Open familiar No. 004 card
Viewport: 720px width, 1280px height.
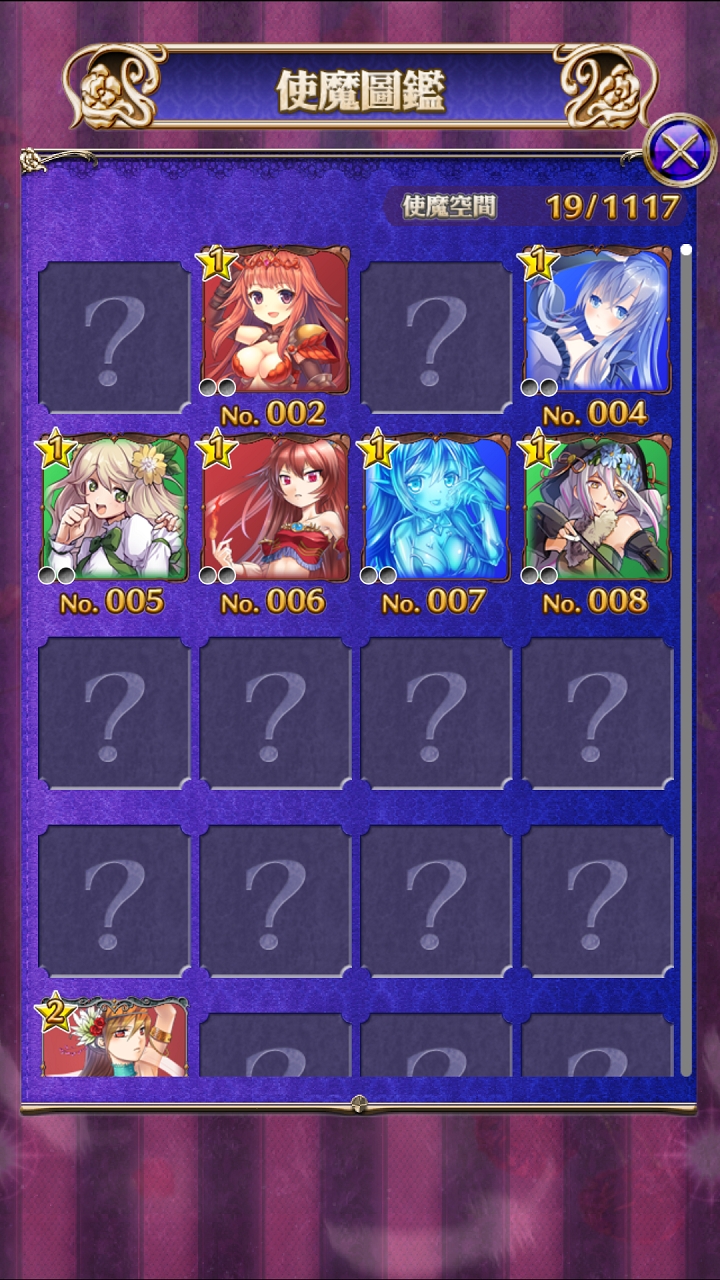597,322
